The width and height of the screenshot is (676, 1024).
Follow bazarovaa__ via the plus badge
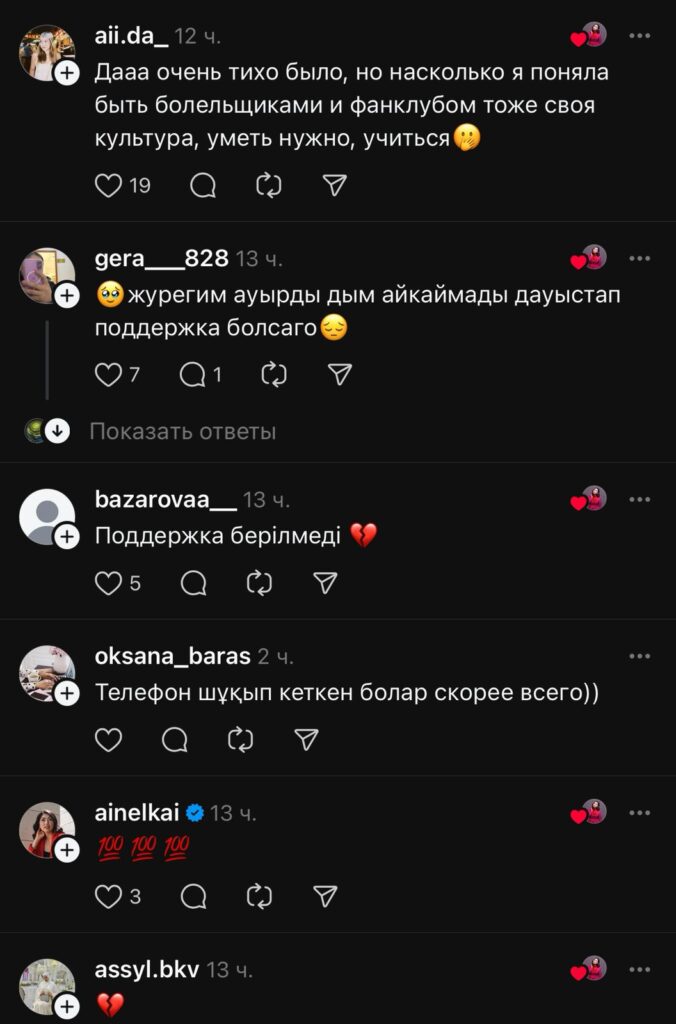click(x=67, y=537)
